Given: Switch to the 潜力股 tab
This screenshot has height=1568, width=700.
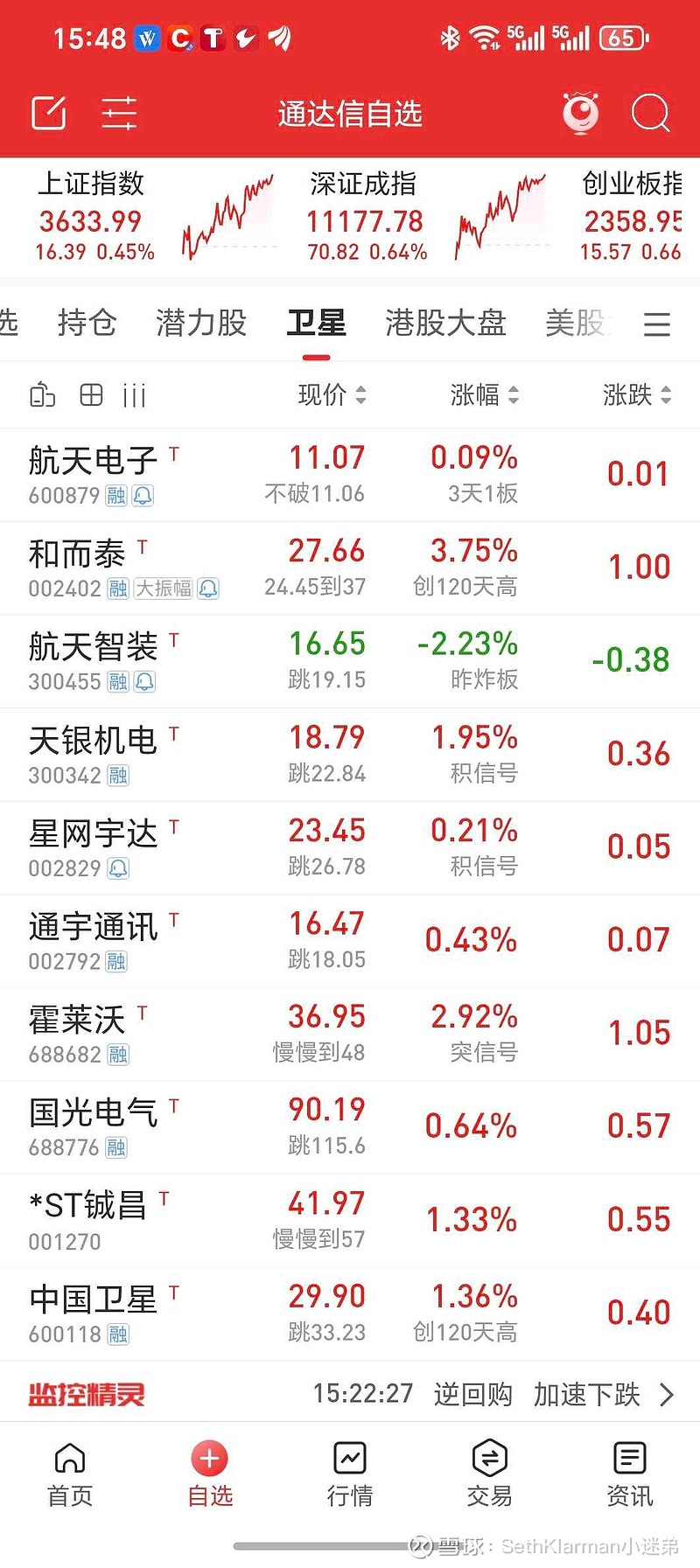Looking at the screenshot, I should (x=201, y=323).
